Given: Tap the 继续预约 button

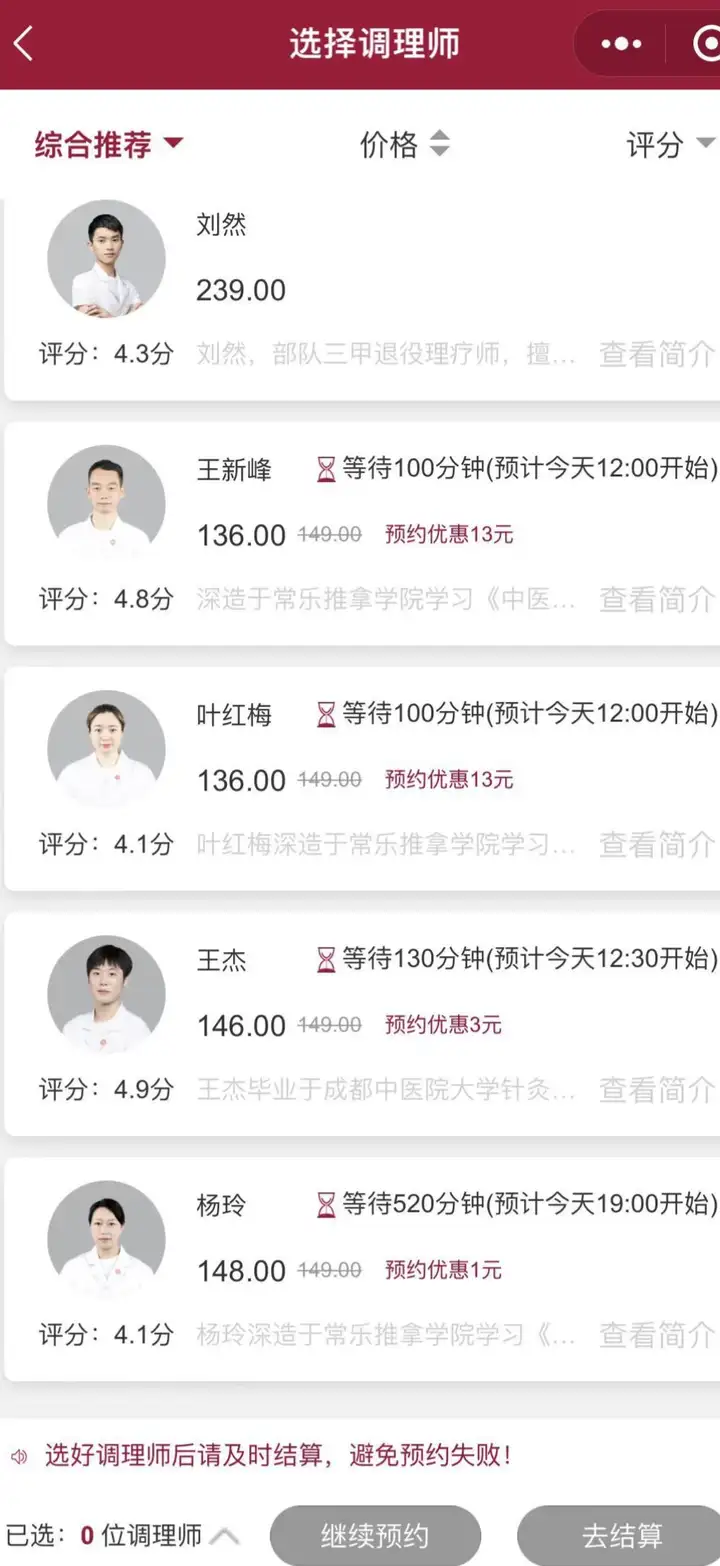Looking at the screenshot, I should (375, 1535).
